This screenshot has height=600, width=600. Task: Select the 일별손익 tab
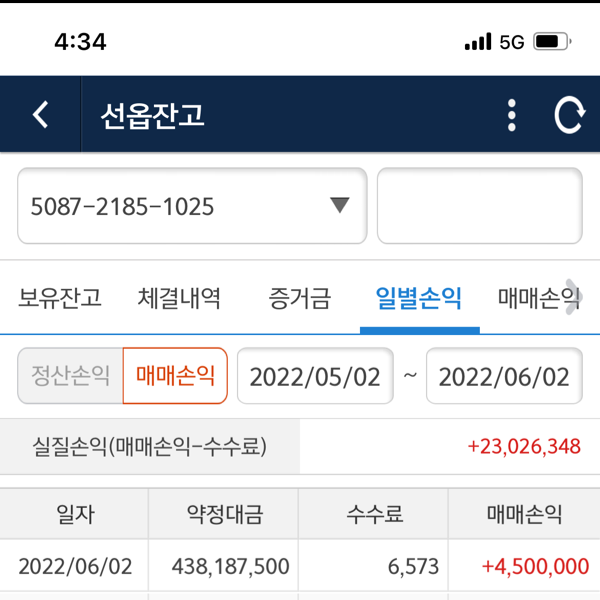point(419,298)
